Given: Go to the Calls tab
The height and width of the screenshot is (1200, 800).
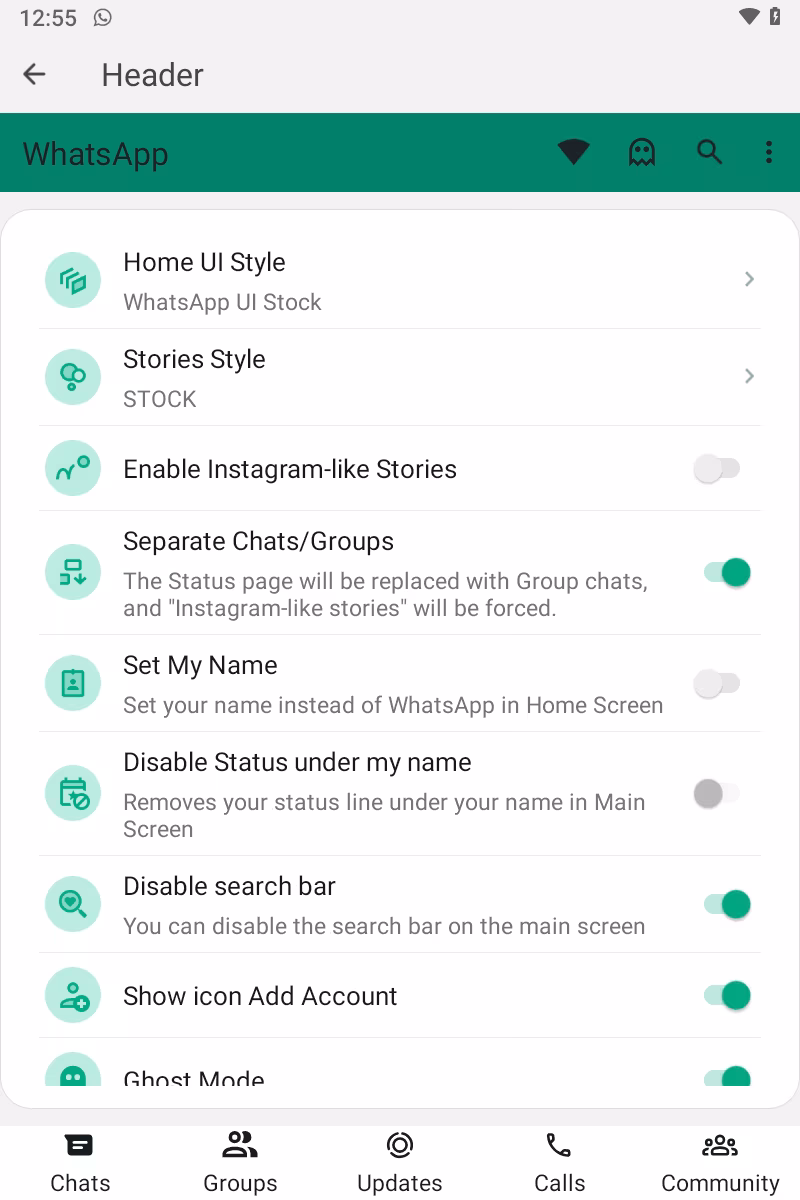Looking at the screenshot, I should (559, 1162).
